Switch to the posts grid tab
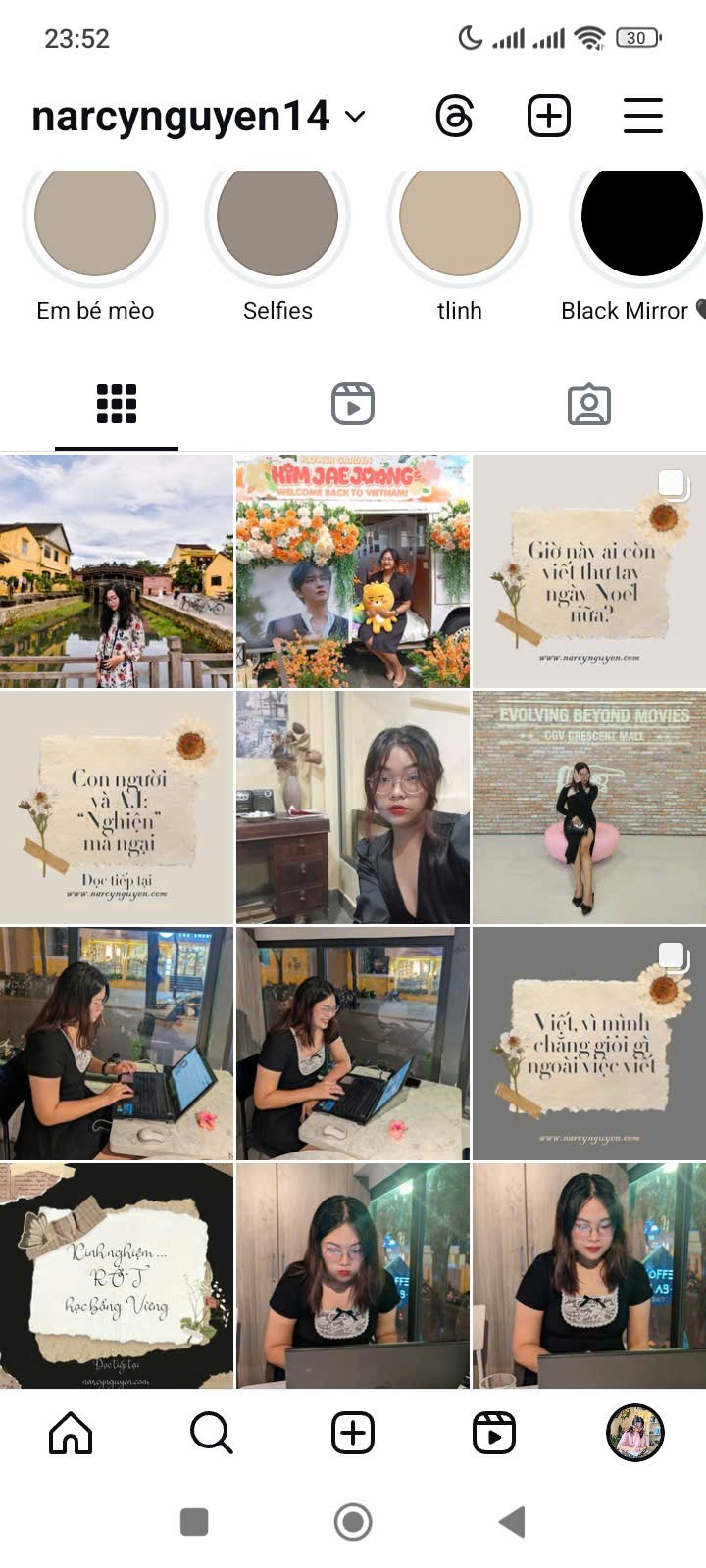706x1568 pixels. coord(117,404)
